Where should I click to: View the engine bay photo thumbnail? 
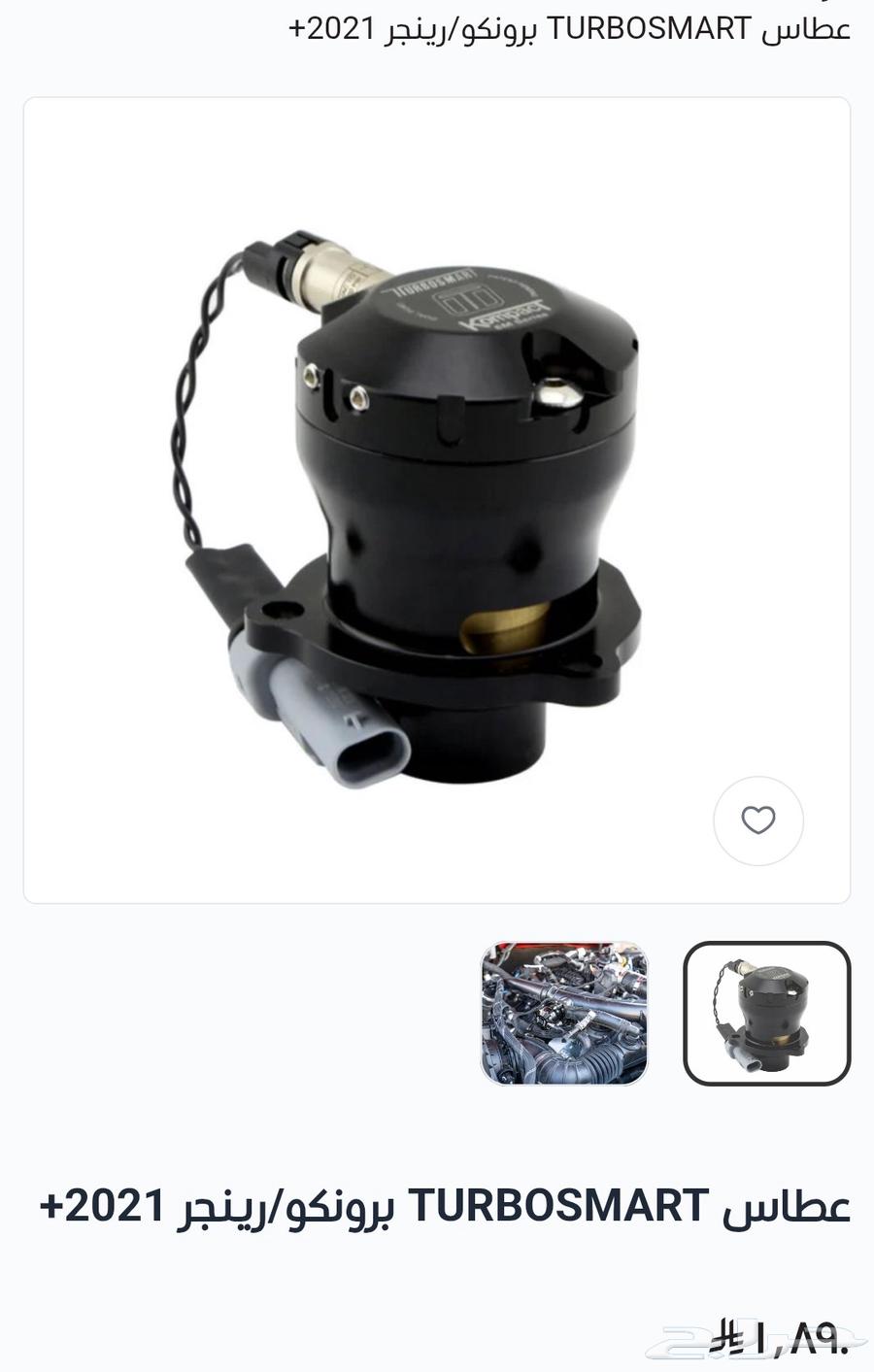coord(564,1013)
